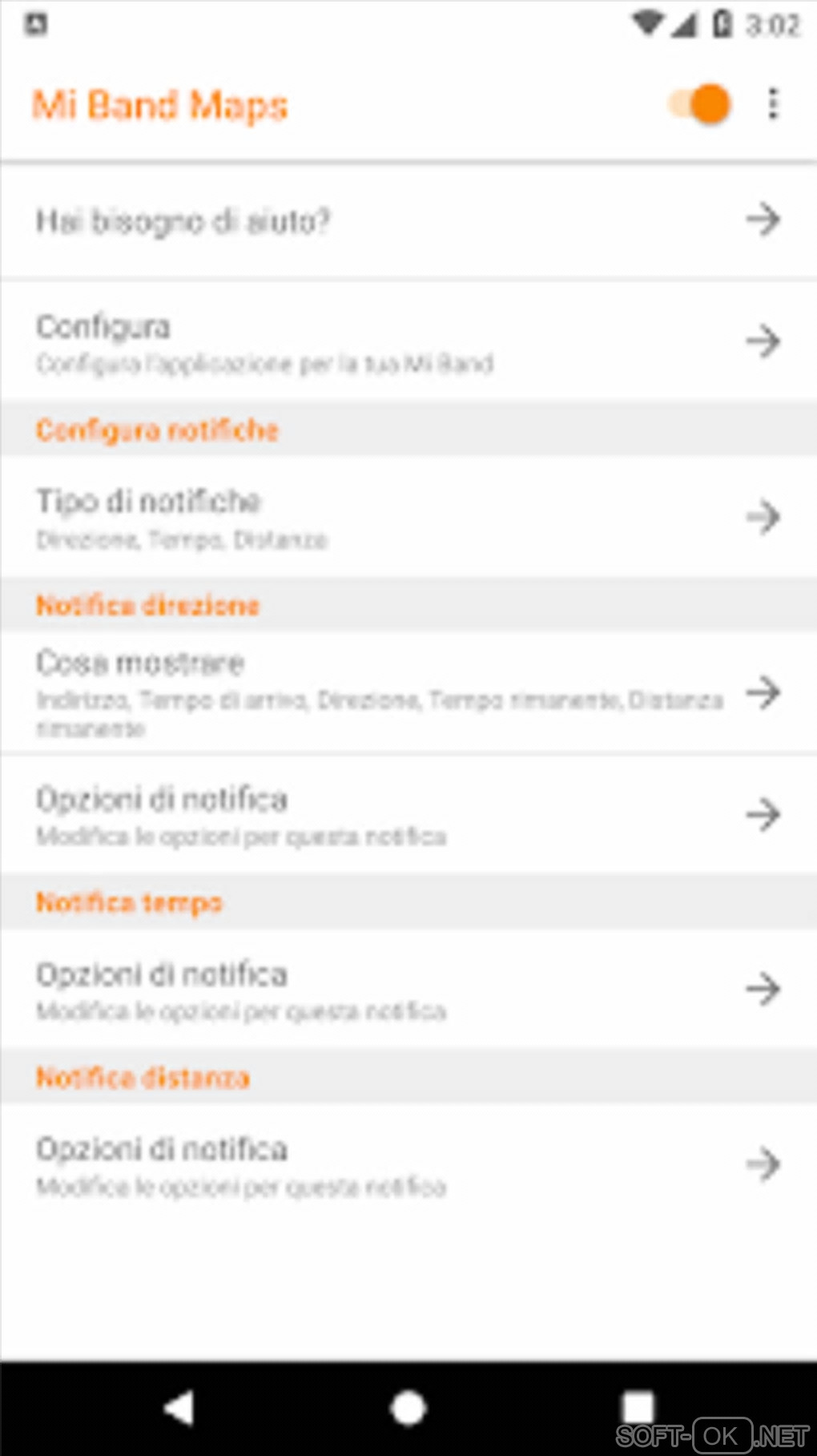Open Cosa mostrare under Notifica direzione
Screen dimensions: 817x1456
click(408, 692)
